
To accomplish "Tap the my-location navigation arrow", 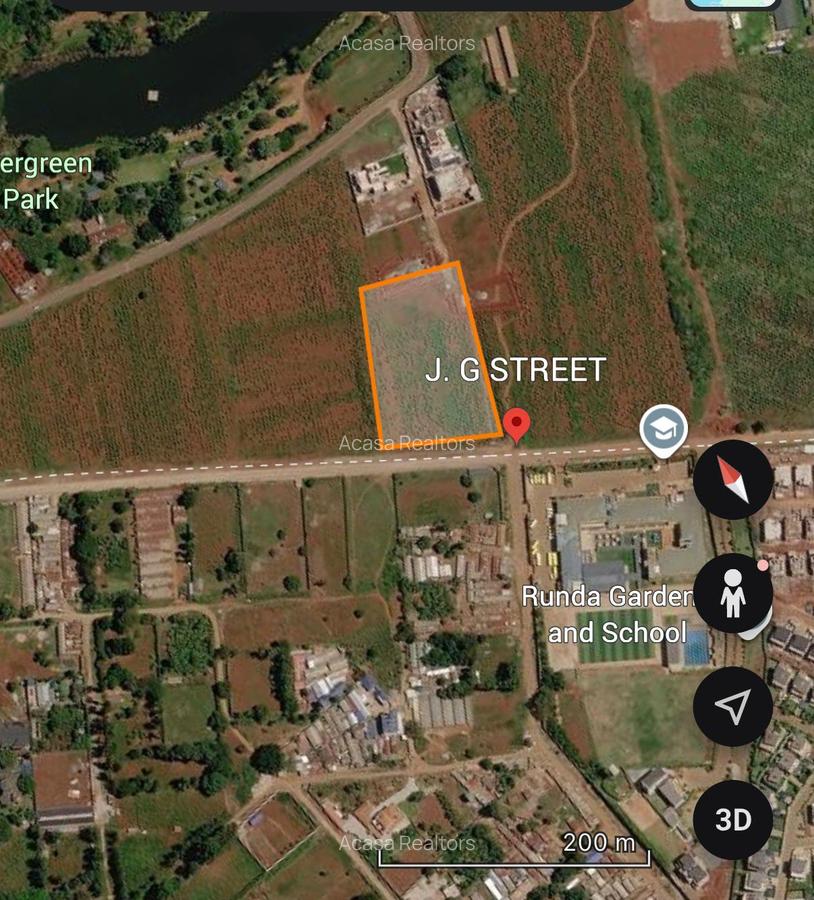I will (x=733, y=705).
